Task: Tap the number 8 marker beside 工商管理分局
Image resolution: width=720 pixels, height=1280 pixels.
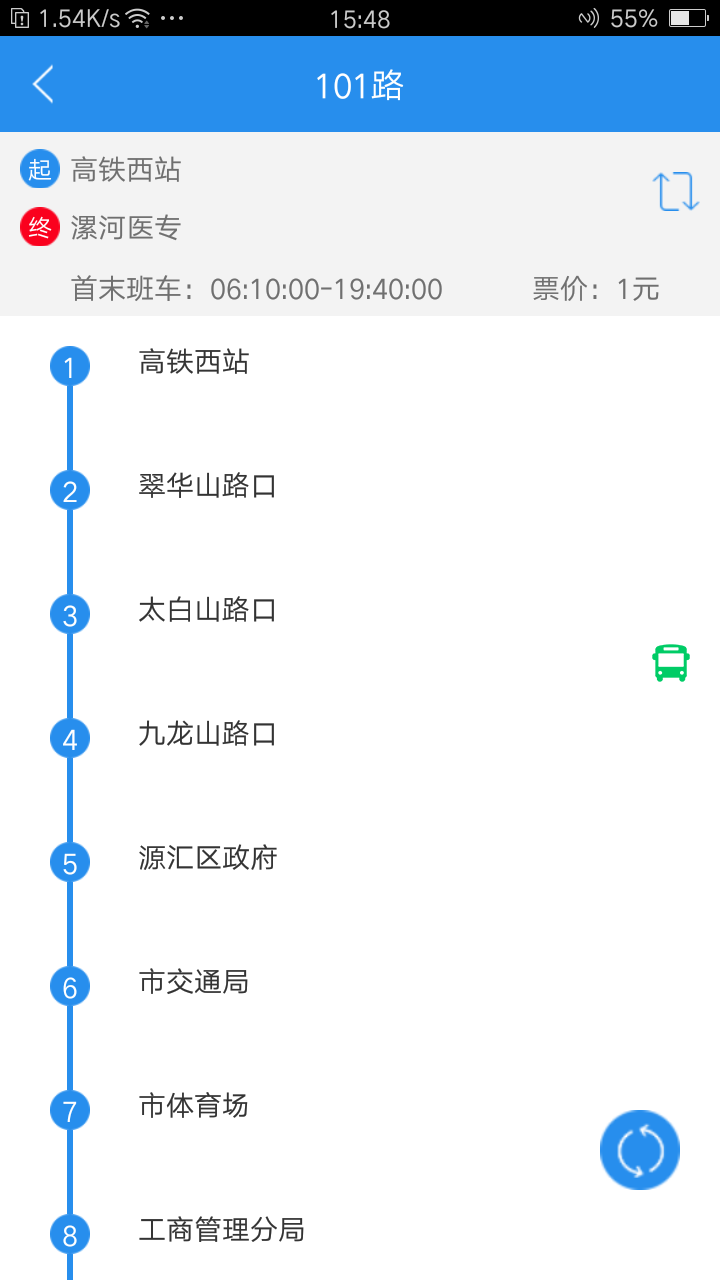Action: 69,1234
